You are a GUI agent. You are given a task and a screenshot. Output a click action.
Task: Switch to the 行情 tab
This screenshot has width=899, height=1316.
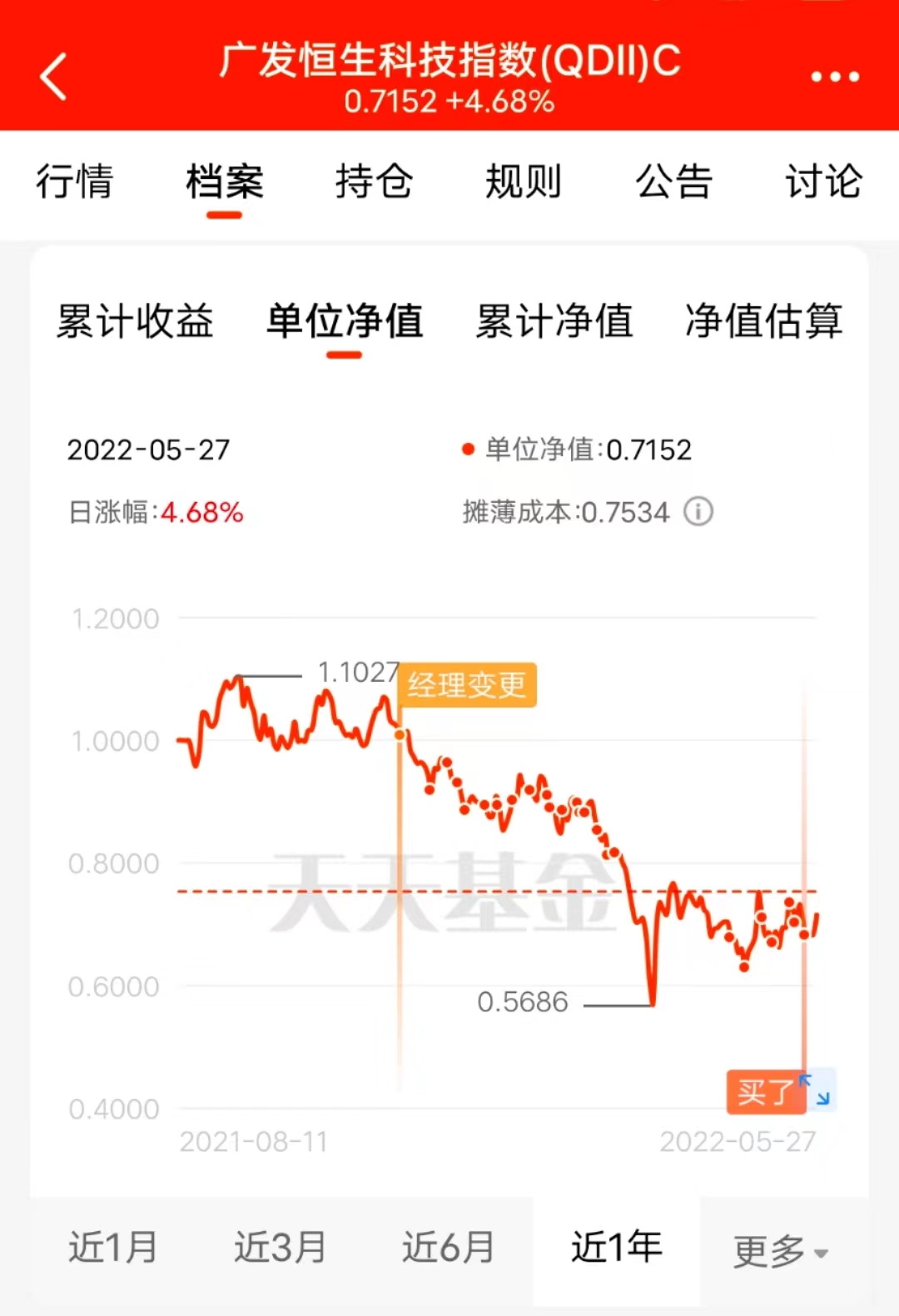pyautogui.click(x=74, y=181)
